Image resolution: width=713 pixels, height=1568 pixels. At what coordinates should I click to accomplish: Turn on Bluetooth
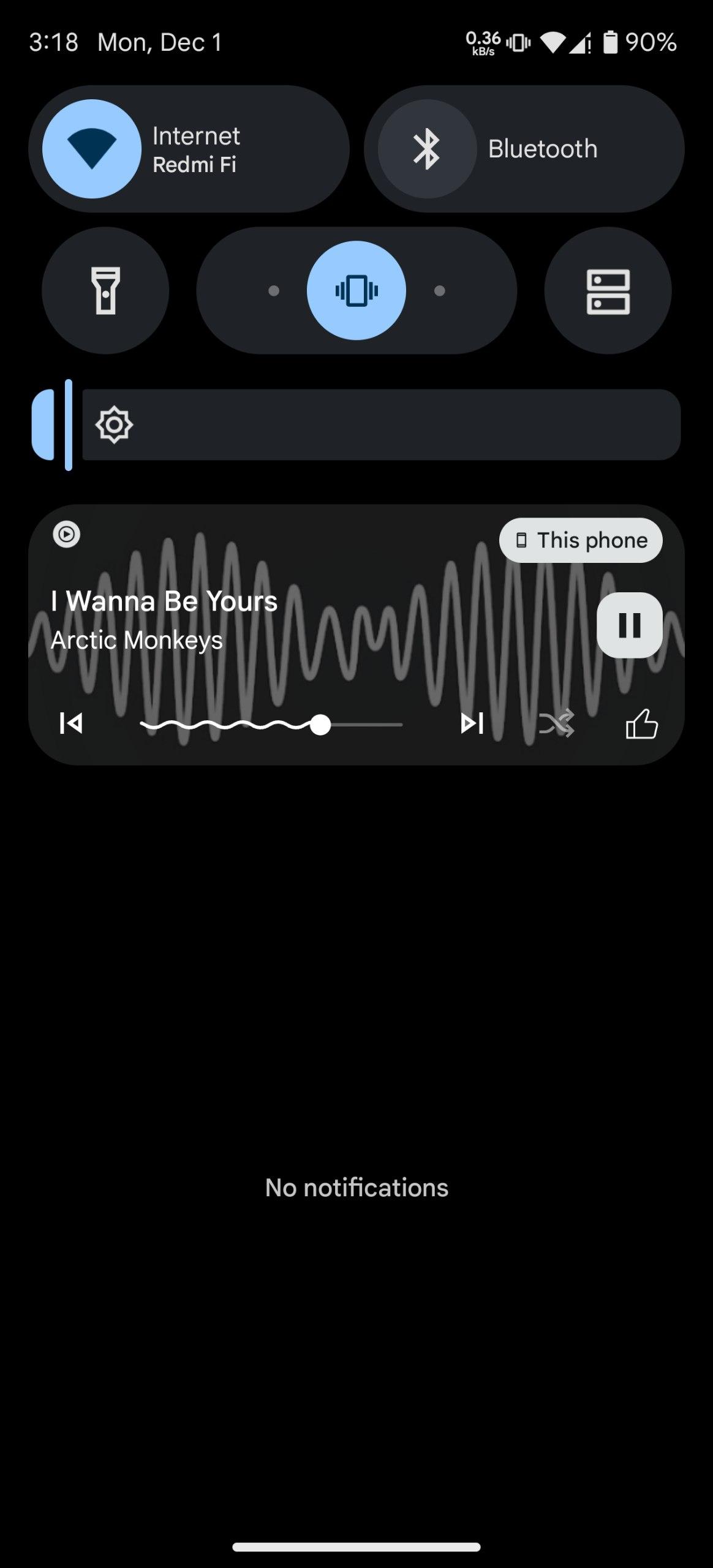coord(427,149)
